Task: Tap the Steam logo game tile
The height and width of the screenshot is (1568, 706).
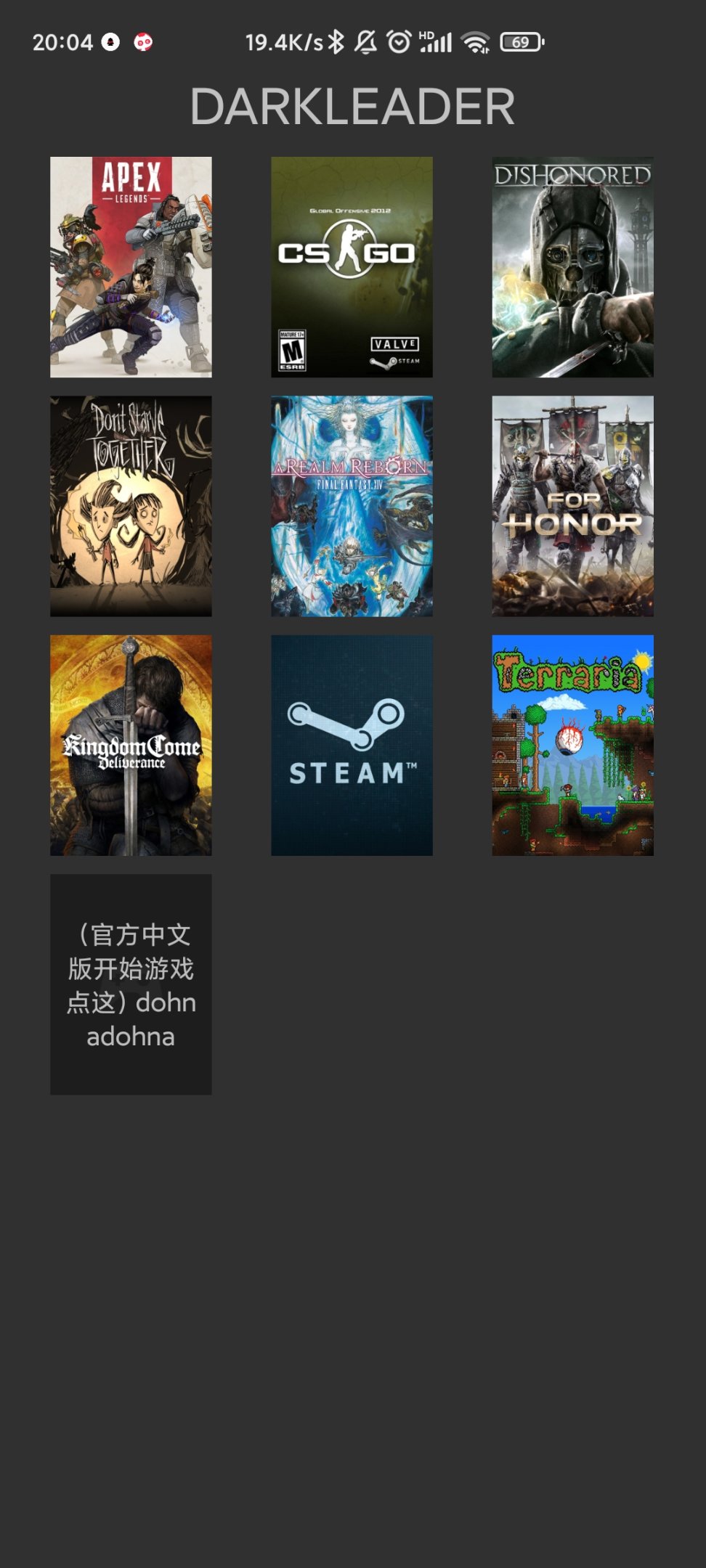Action: [352, 745]
